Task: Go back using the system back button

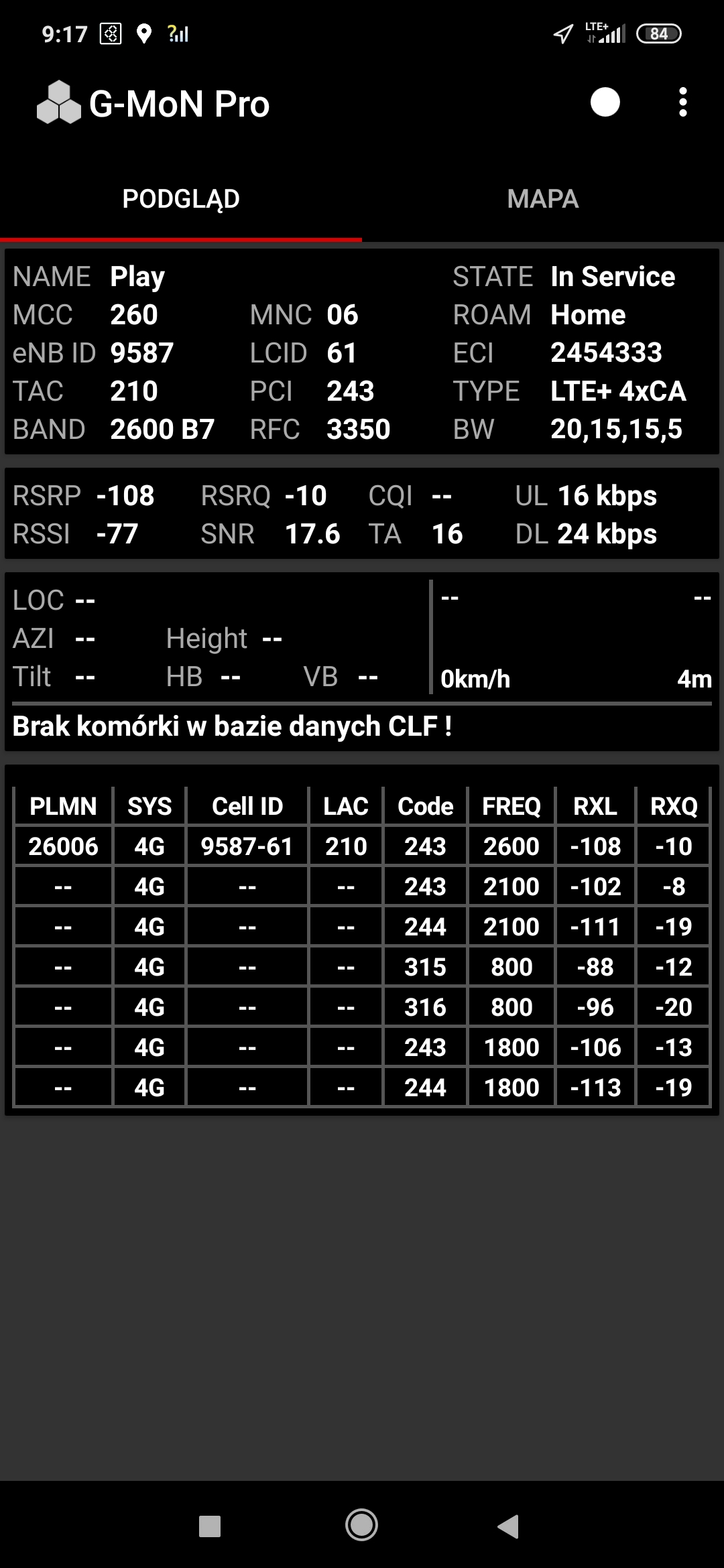Action: tap(508, 1526)
